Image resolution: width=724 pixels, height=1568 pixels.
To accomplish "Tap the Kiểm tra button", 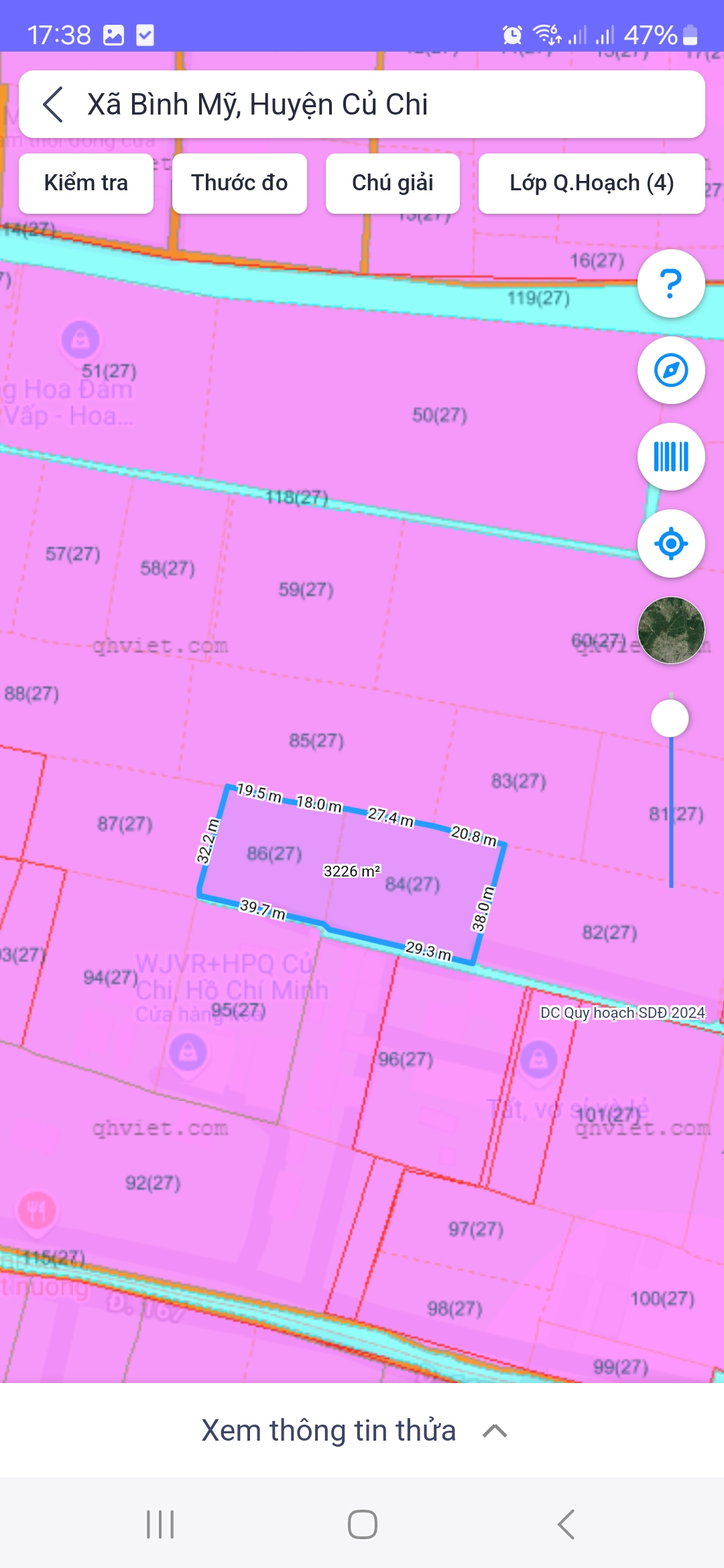I will click(x=86, y=183).
